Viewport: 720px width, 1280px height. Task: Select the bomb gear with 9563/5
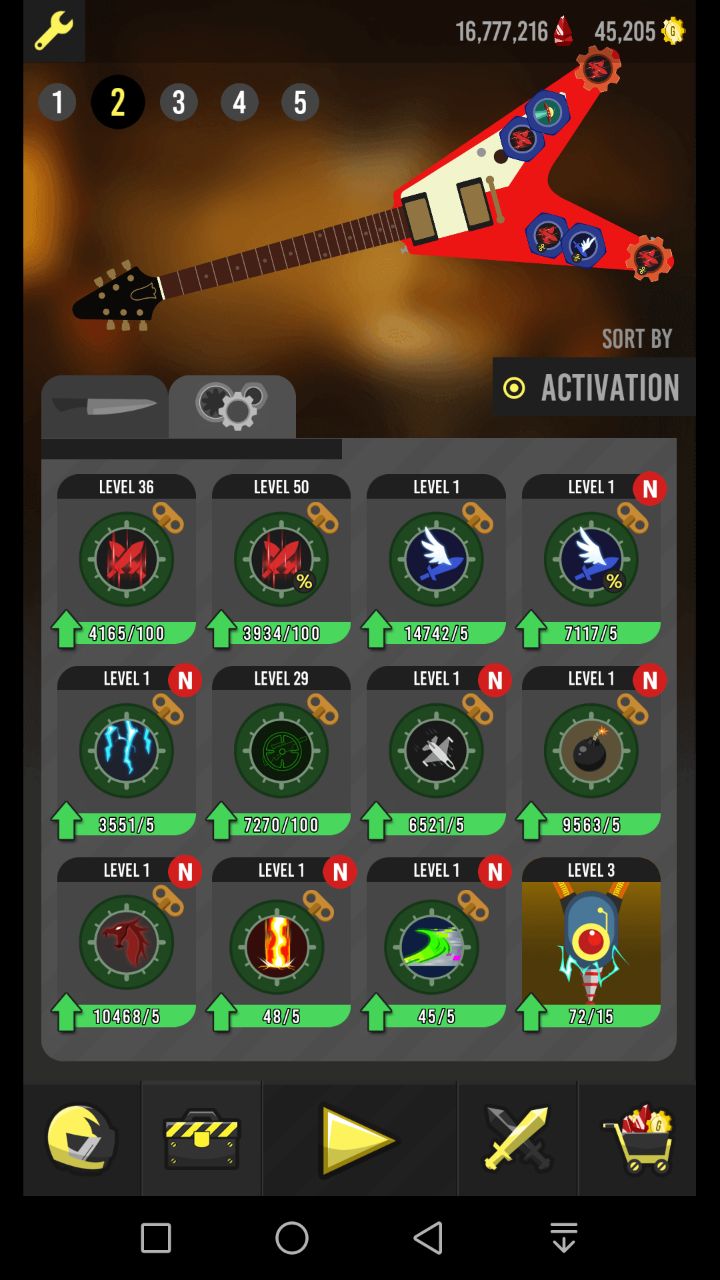591,752
